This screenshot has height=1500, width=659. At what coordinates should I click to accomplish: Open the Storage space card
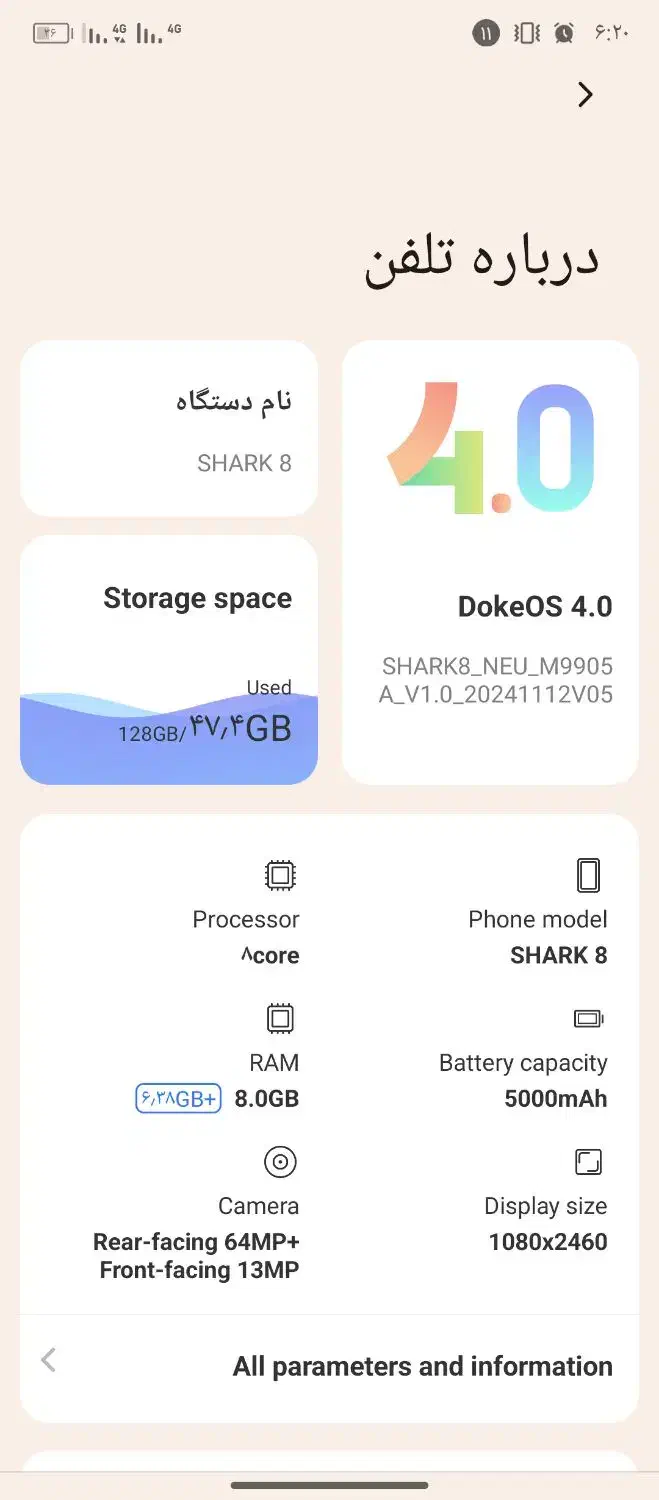[169, 659]
